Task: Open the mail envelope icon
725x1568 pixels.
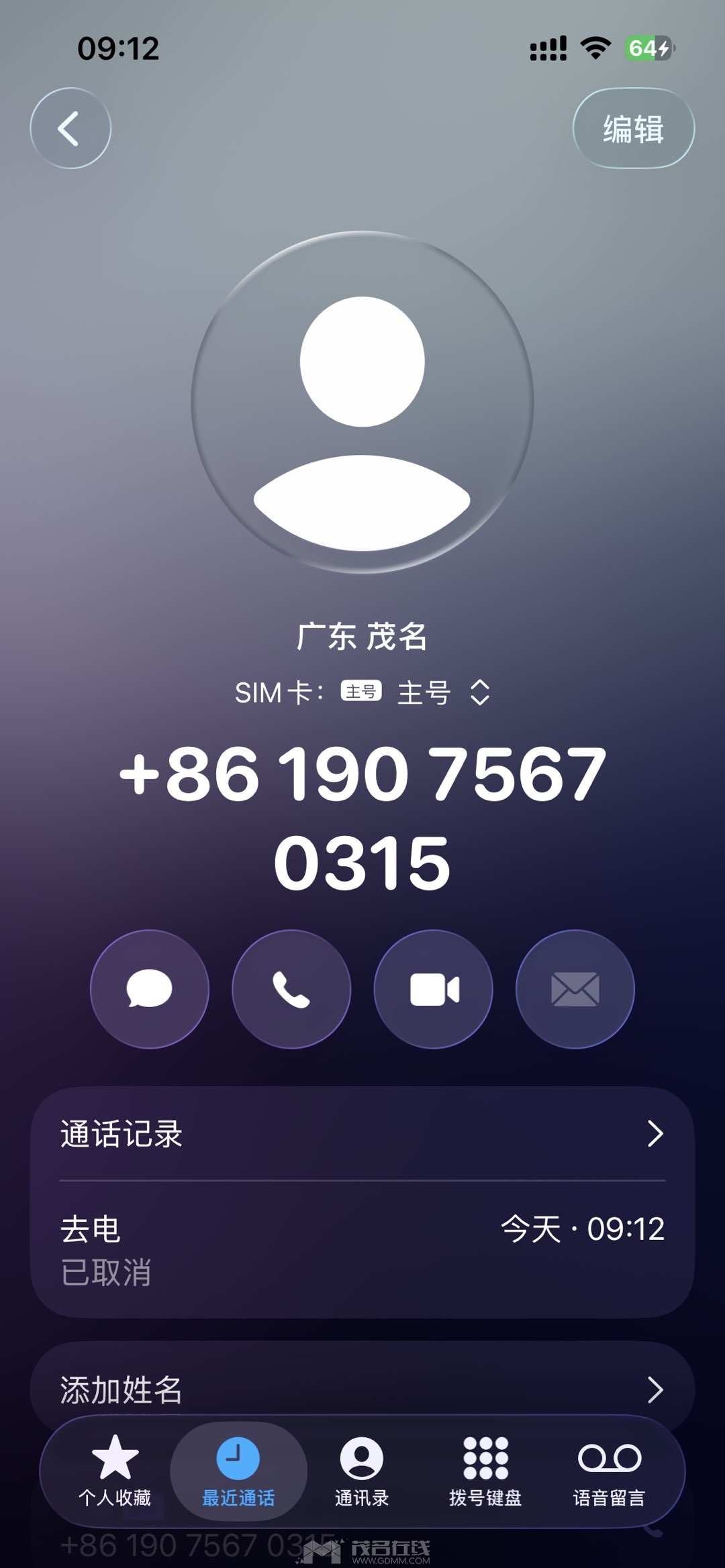Action: [x=575, y=989]
